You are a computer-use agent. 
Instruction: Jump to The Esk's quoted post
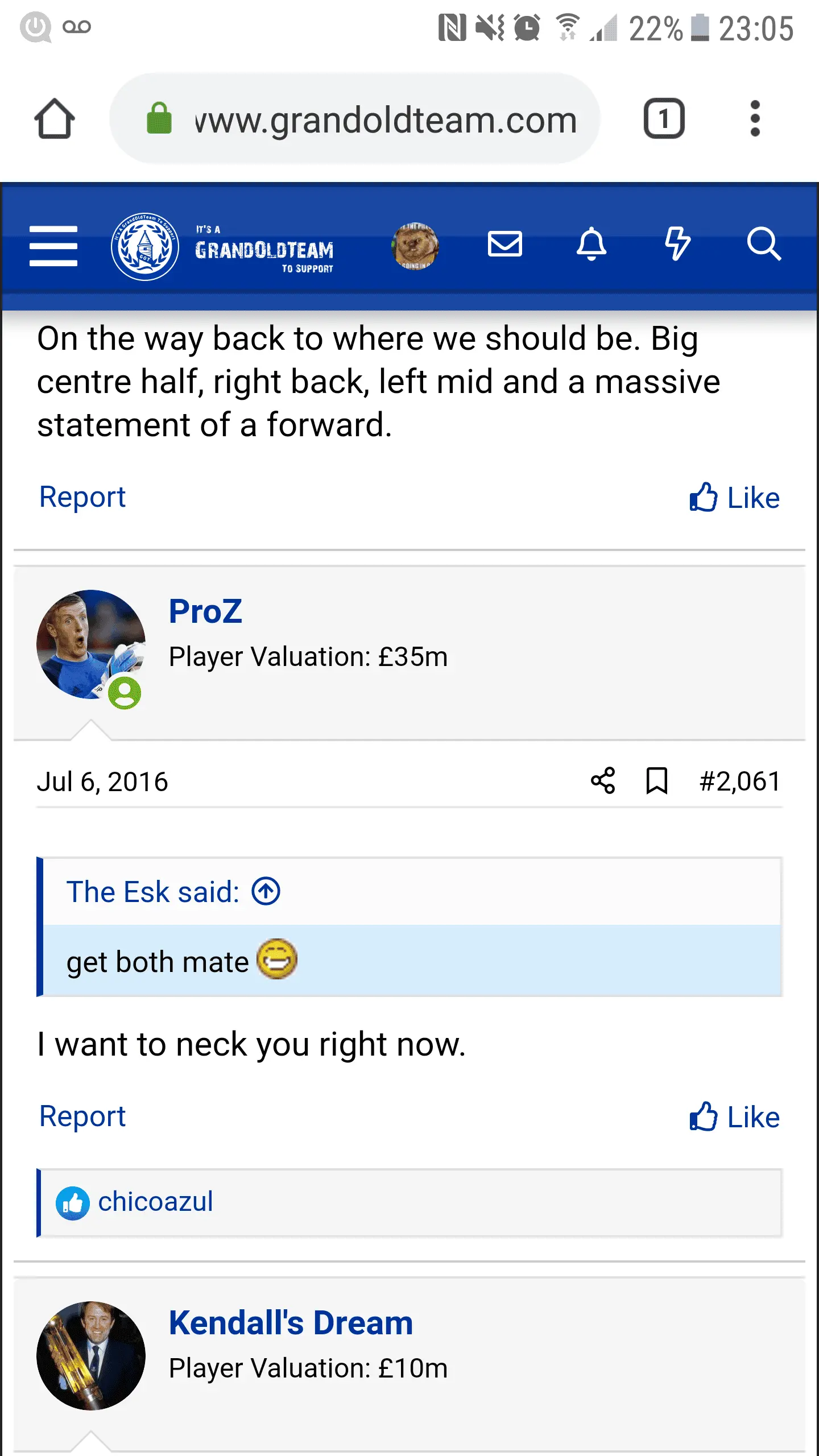pyautogui.click(x=266, y=891)
